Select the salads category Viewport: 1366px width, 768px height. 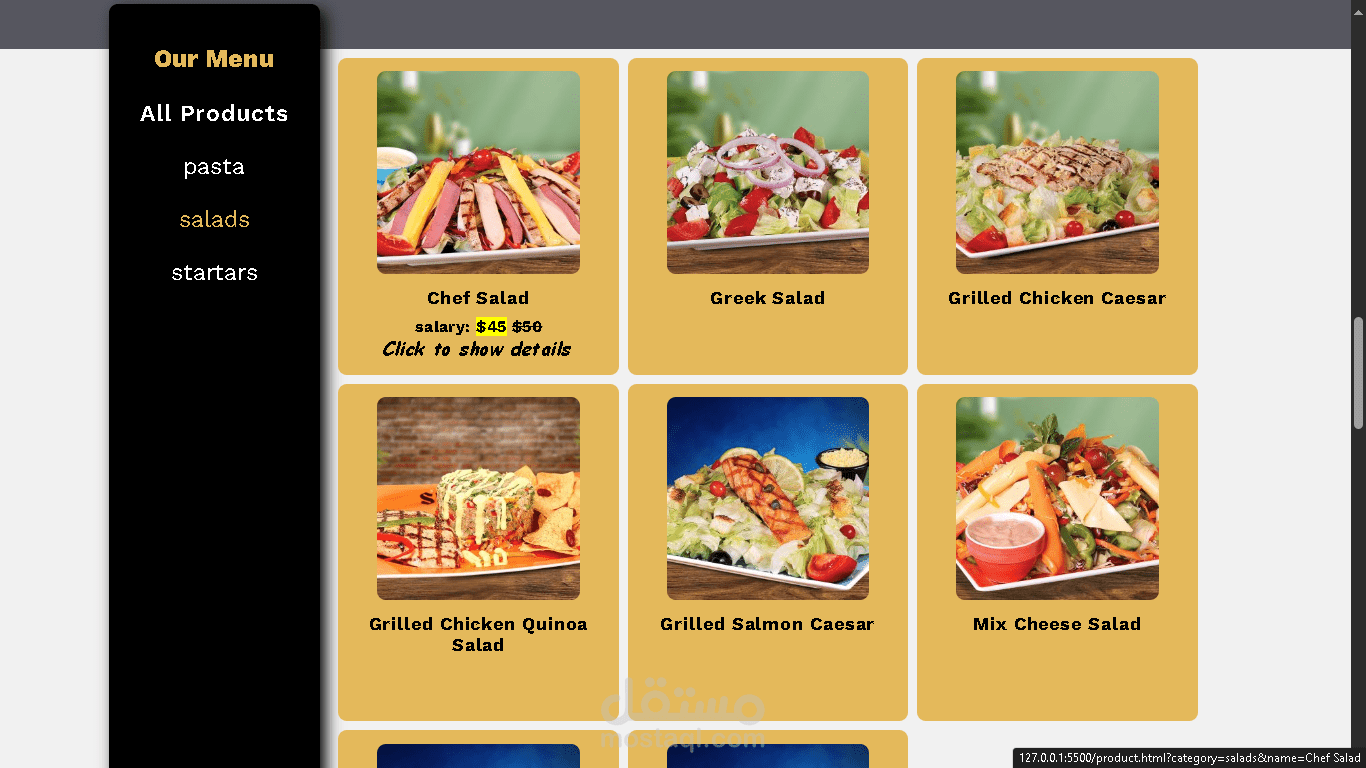click(214, 220)
